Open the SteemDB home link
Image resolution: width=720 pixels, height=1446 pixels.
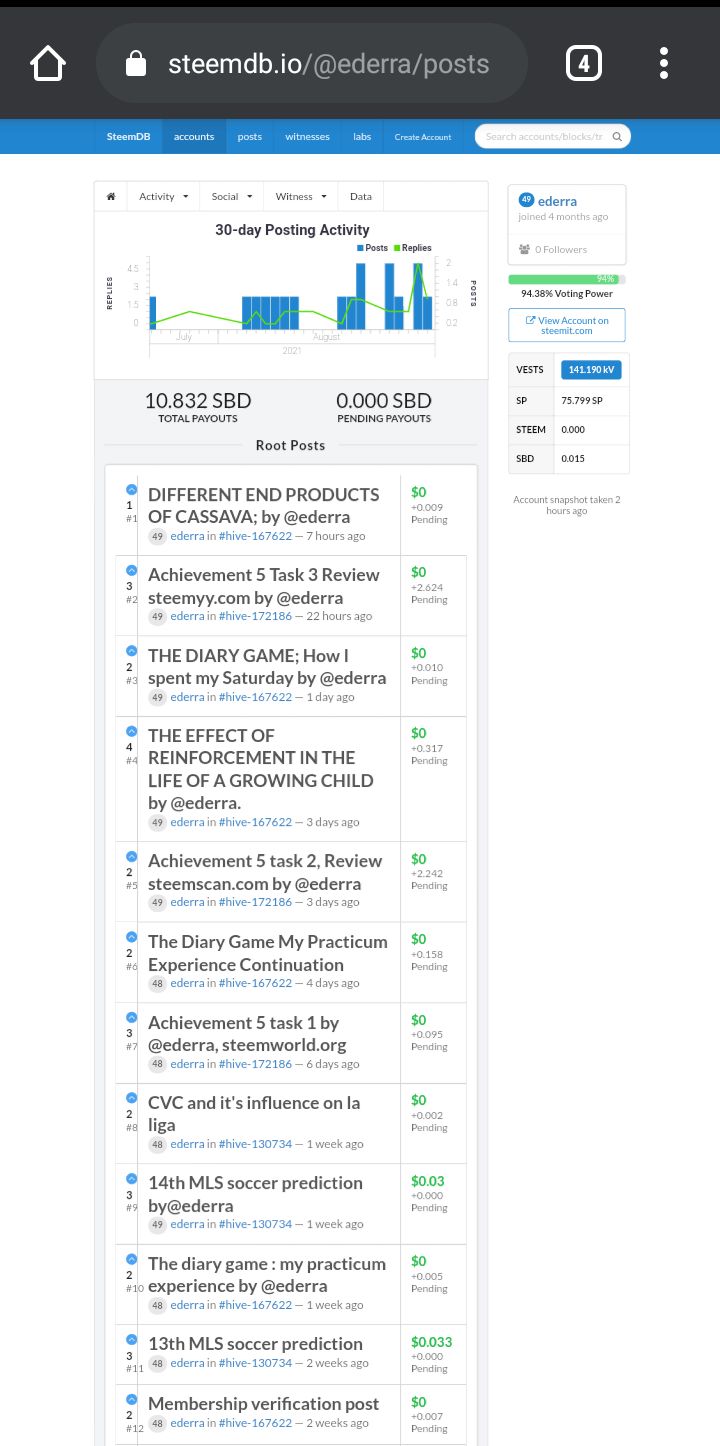click(x=128, y=137)
